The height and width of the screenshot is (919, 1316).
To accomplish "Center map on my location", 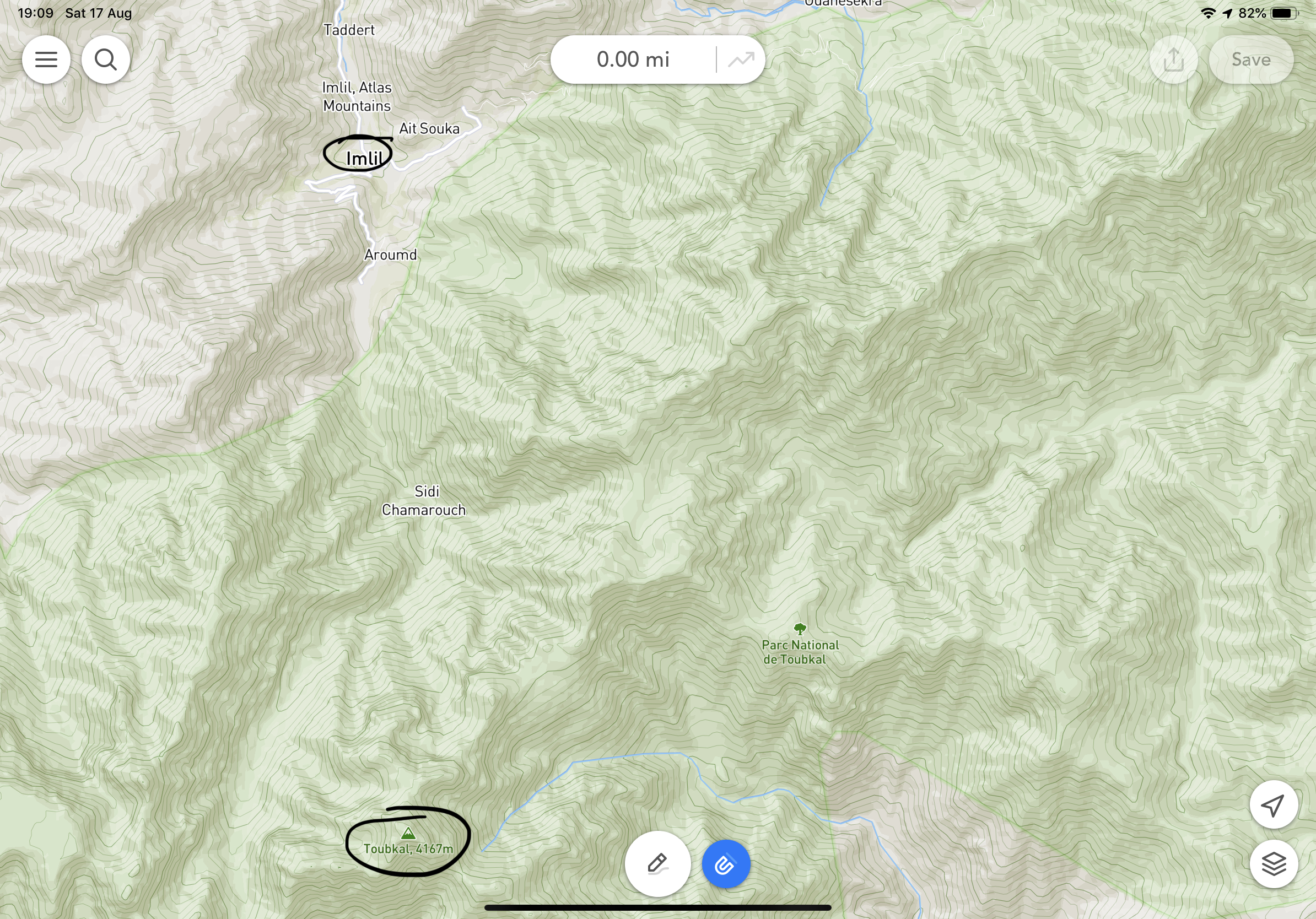I will tap(1273, 805).
